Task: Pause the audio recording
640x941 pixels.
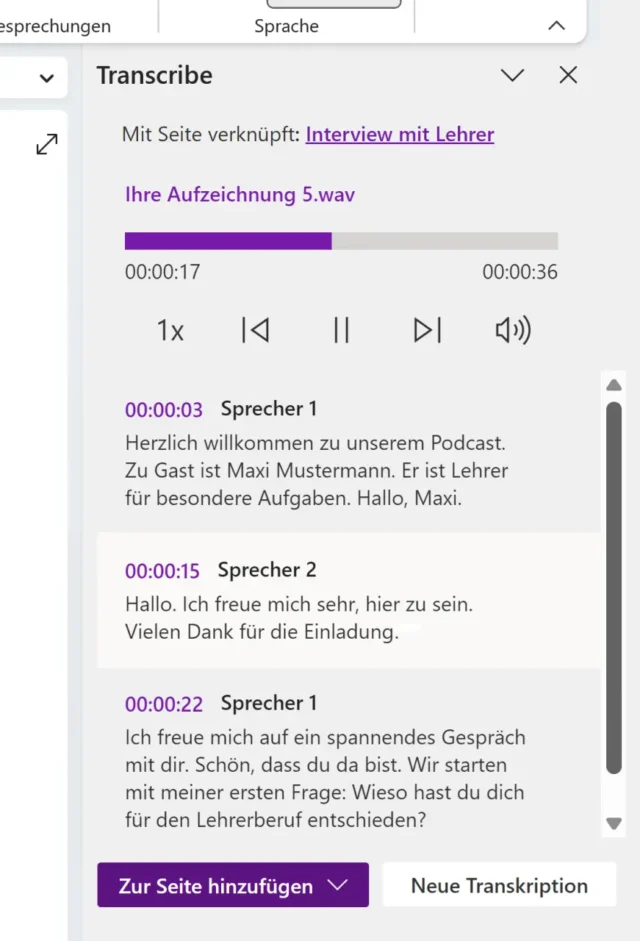Action: pos(341,330)
